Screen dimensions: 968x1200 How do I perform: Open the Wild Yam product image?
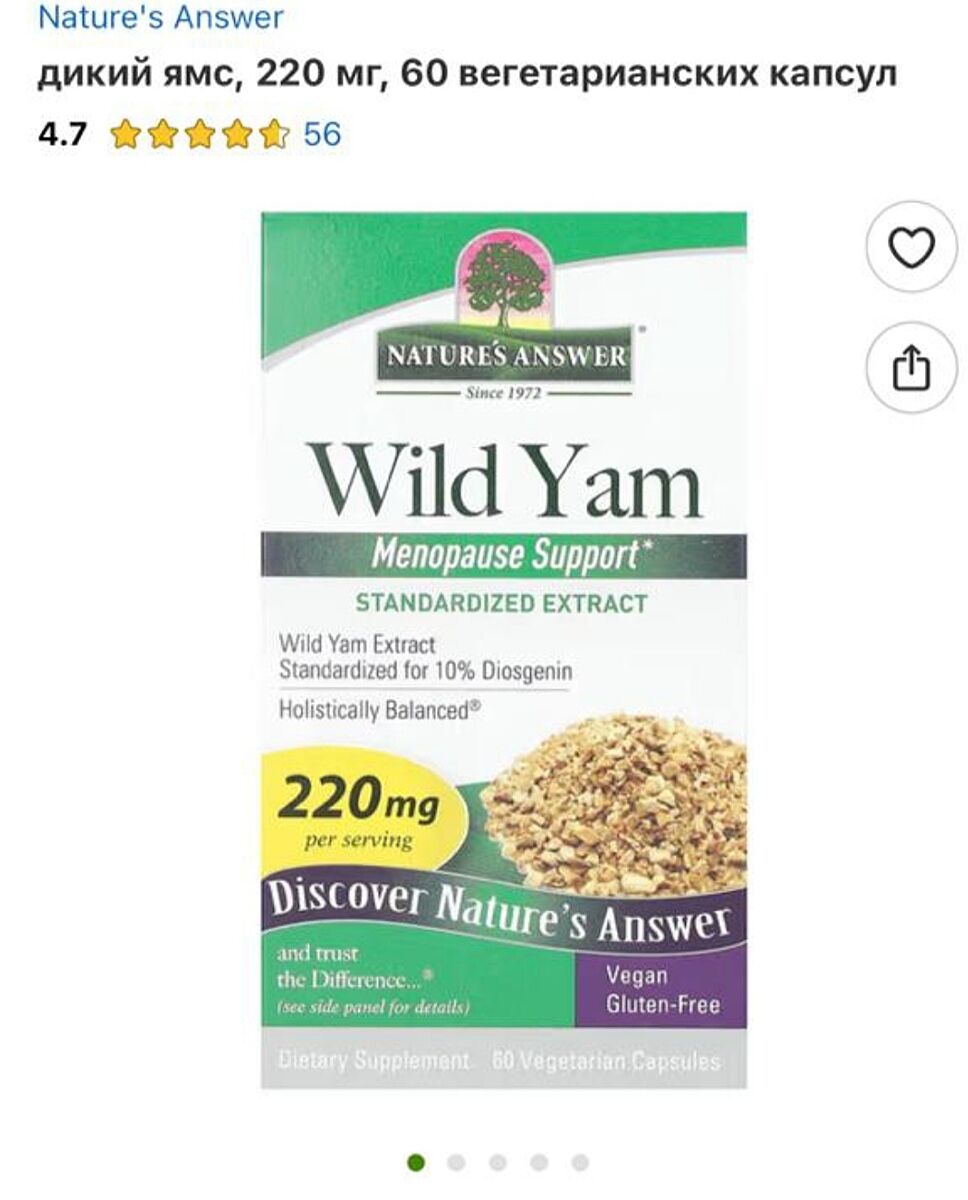point(503,650)
